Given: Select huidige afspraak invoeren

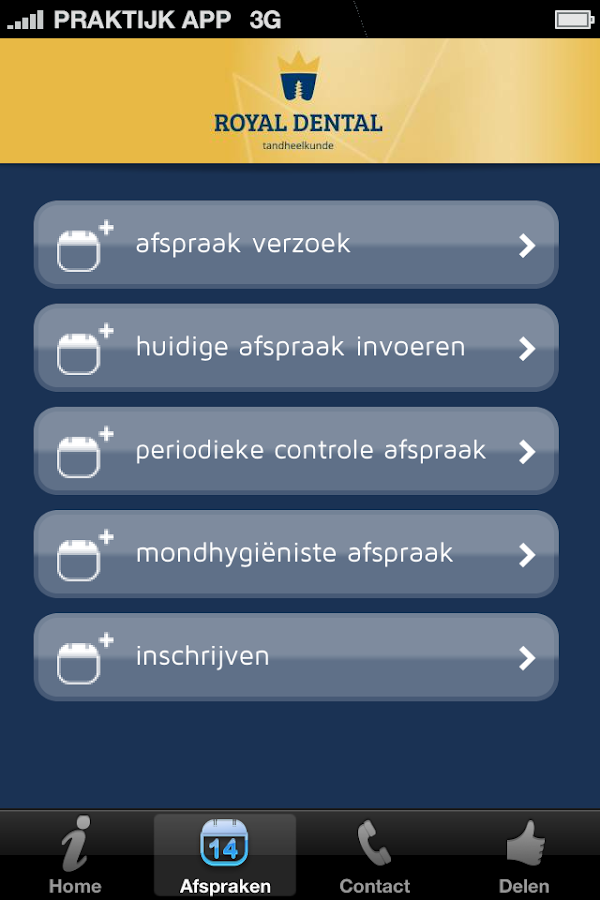Looking at the screenshot, I should click(x=296, y=348).
